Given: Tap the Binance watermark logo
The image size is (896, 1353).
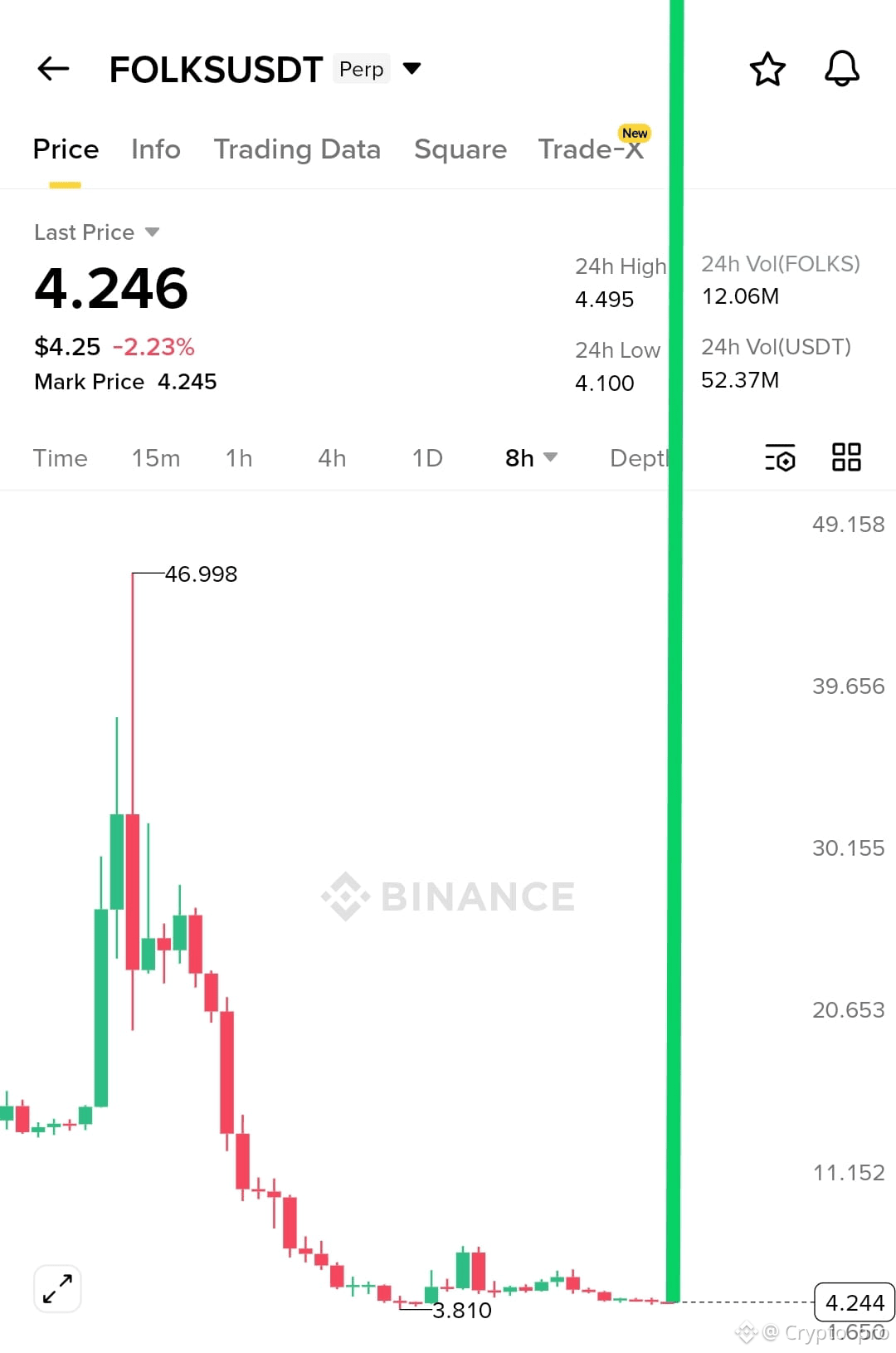Looking at the screenshot, I should click(448, 895).
